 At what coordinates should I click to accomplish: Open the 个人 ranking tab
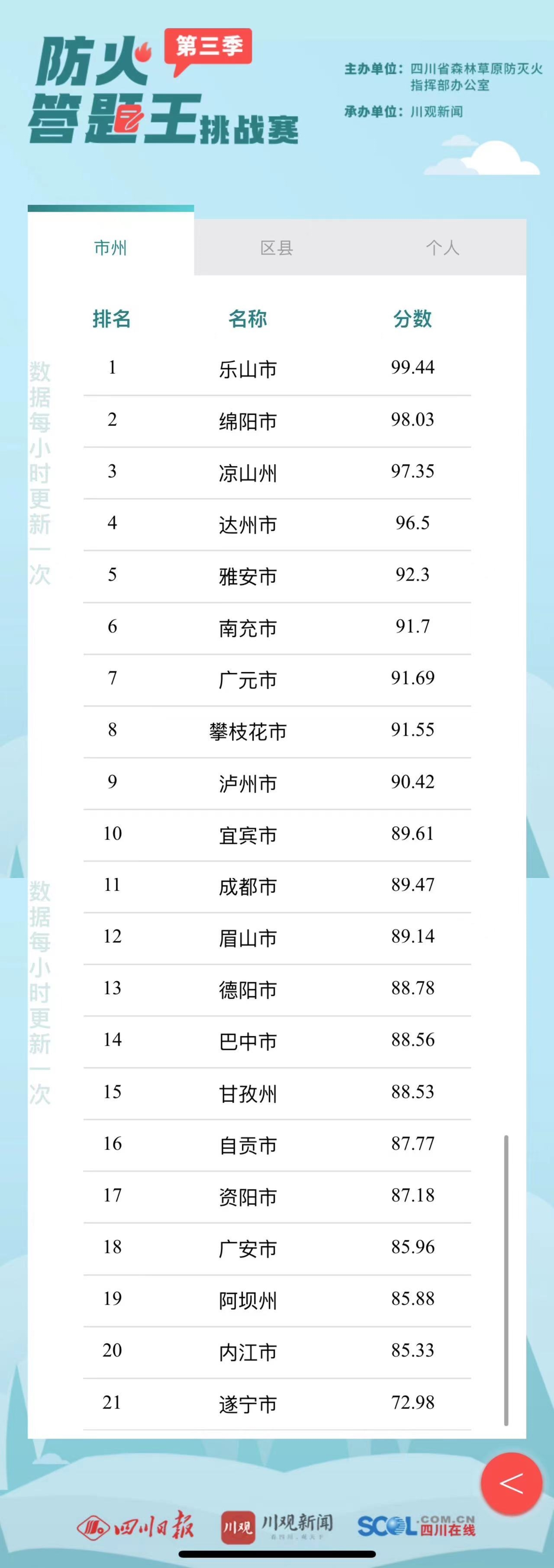coord(443,248)
